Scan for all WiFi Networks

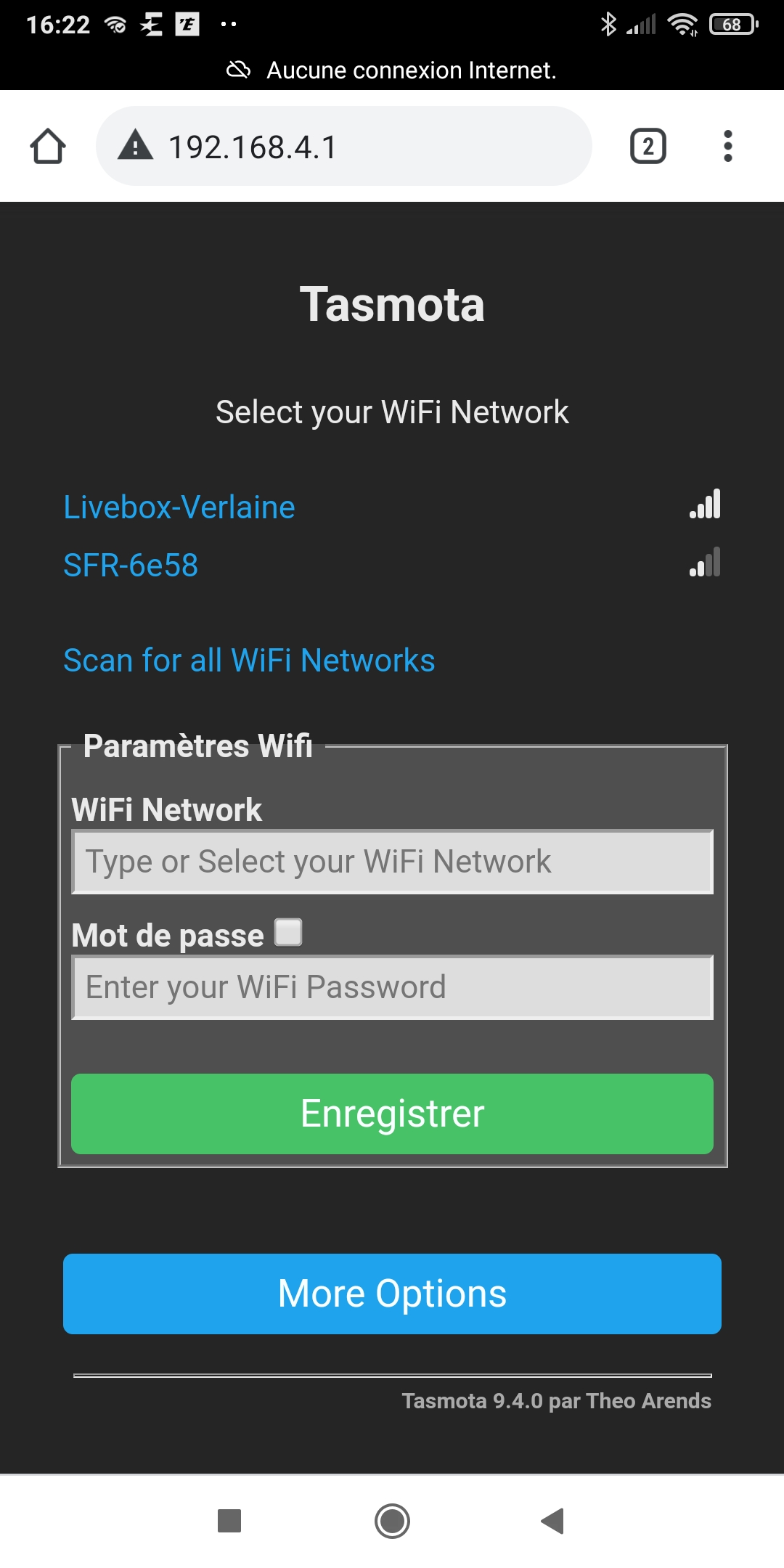[249, 661]
